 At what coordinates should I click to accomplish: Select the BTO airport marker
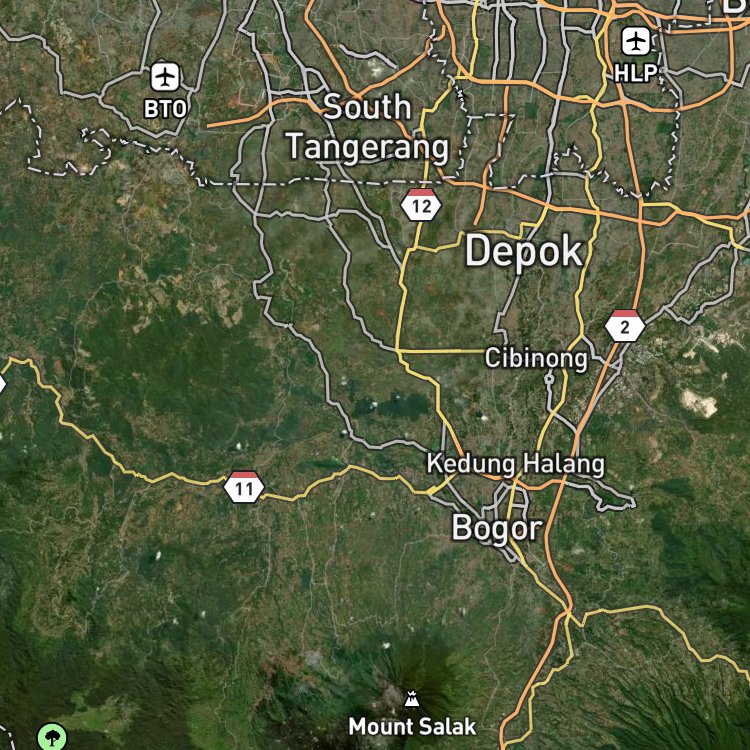[x=165, y=77]
